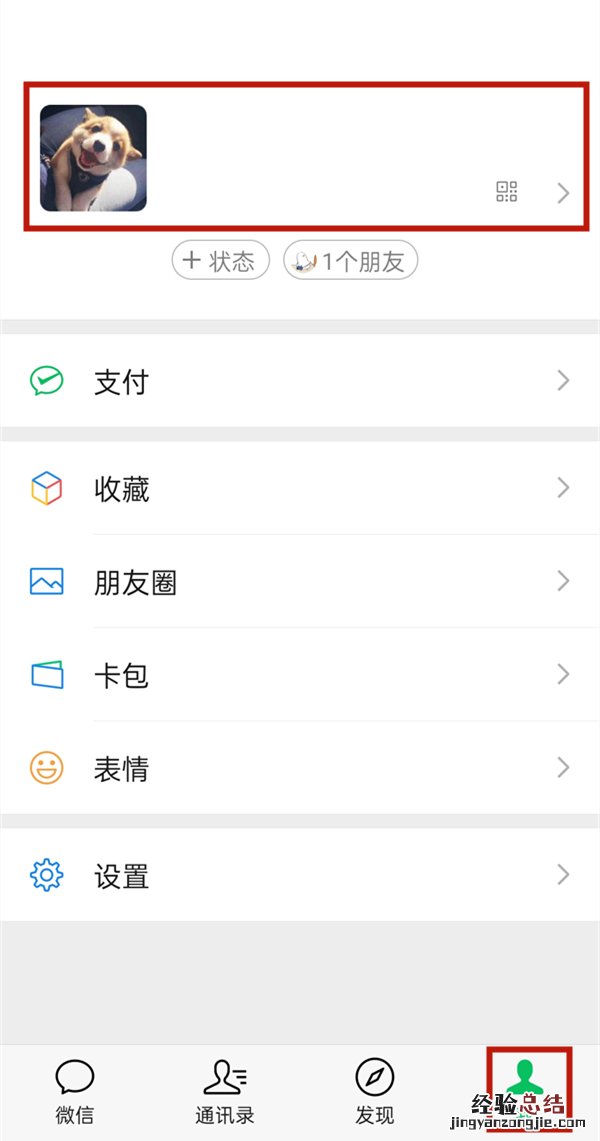Open 设置 settings
600x1141 pixels.
click(300, 876)
